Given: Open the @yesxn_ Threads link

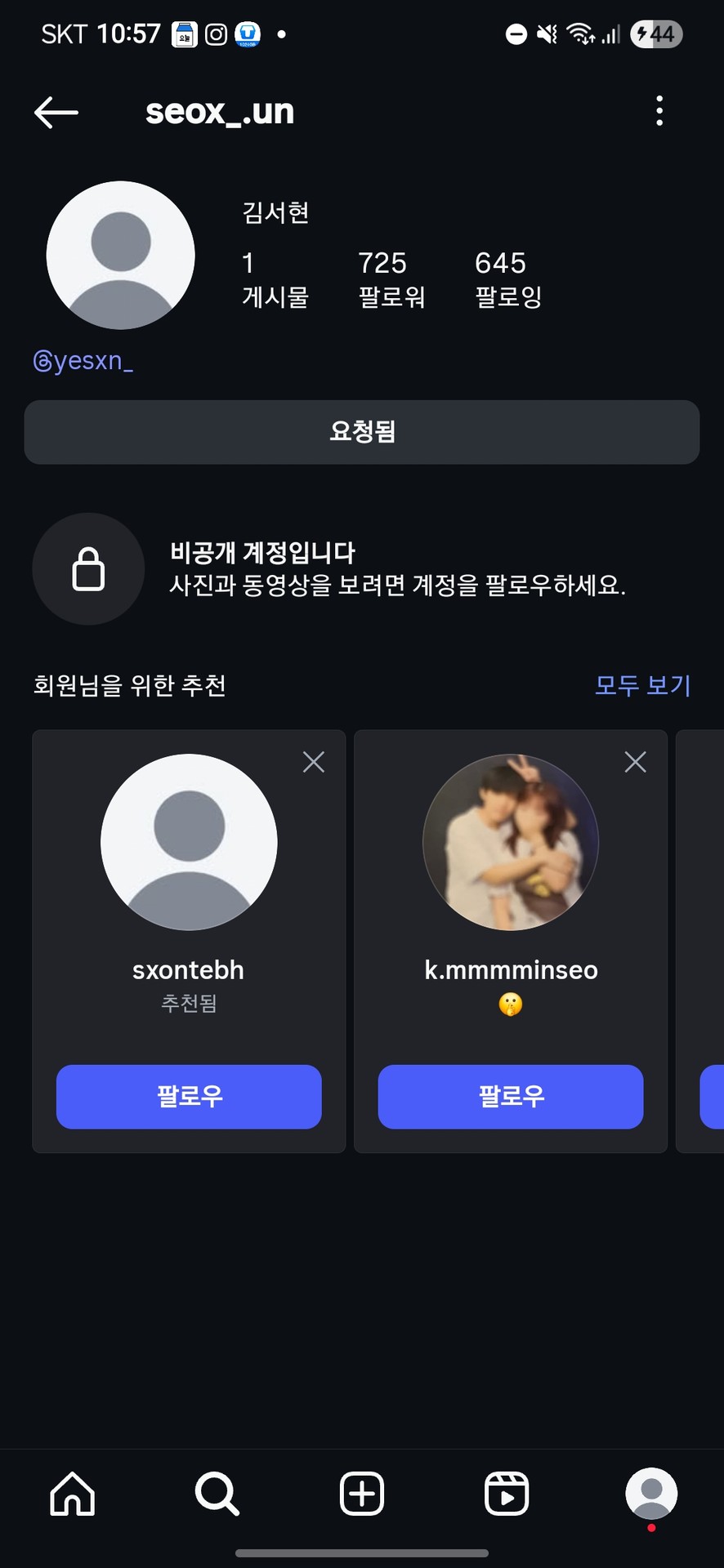Looking at the screenshot, I should point(83,361).
